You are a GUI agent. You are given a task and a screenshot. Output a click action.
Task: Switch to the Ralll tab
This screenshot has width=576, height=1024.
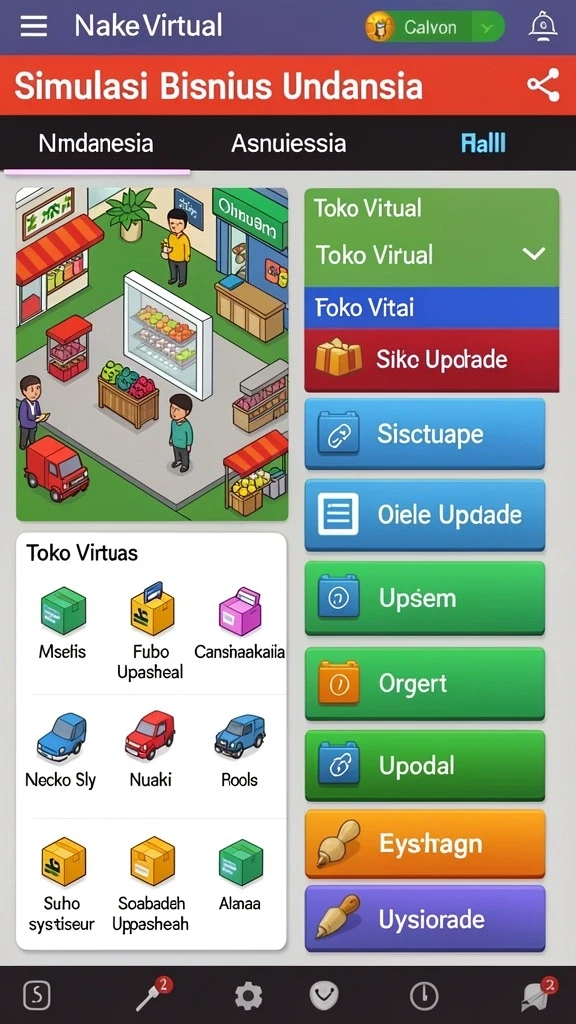483,143
